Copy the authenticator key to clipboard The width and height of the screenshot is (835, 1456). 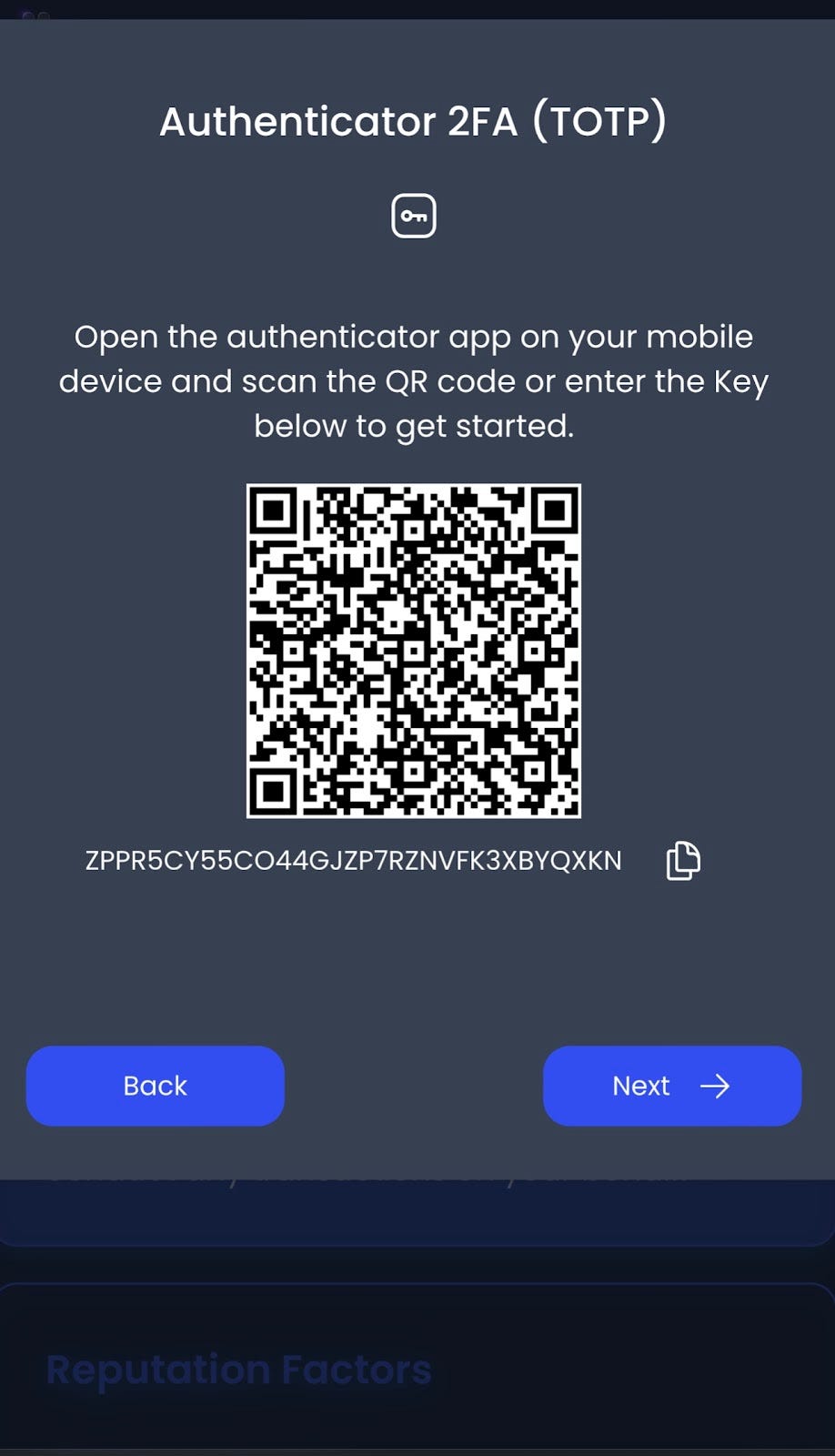pos(683,861)
